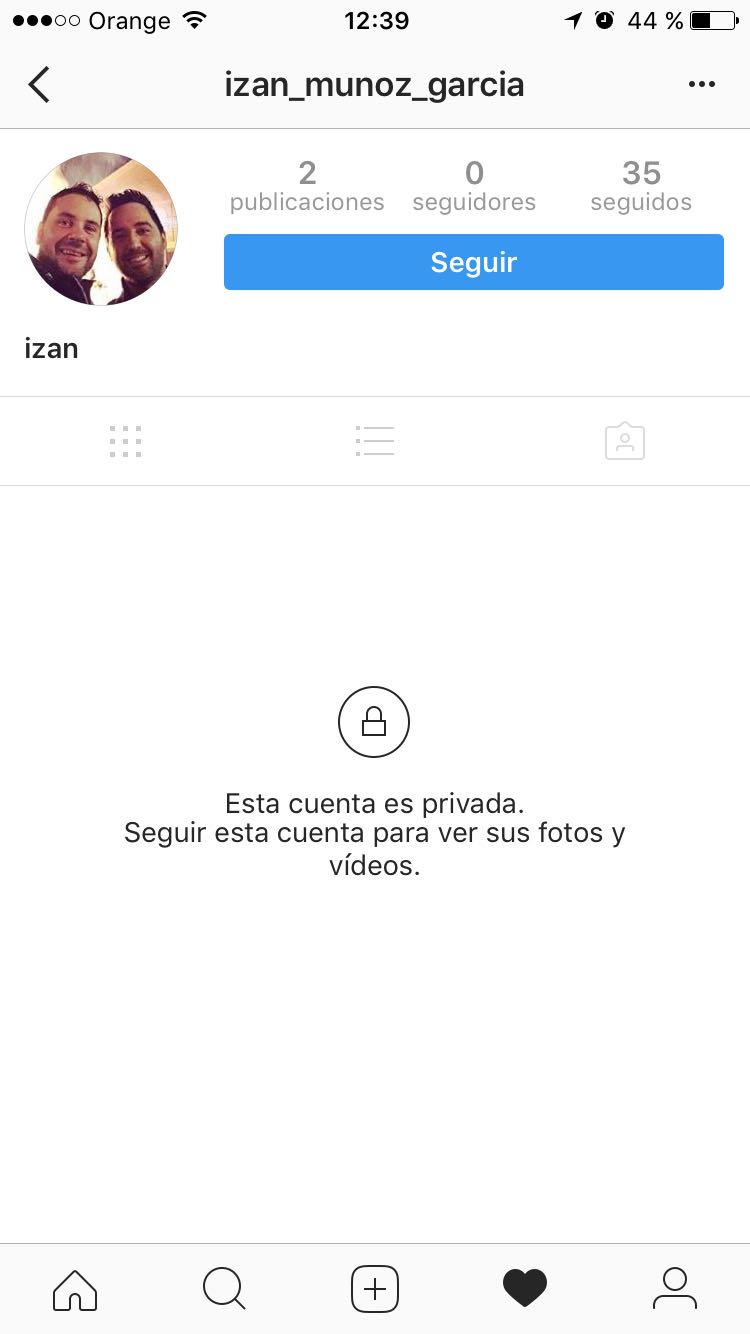Follow this account with Seguir button
Screen dimensions: 750x1334
[x=473, y=262]
